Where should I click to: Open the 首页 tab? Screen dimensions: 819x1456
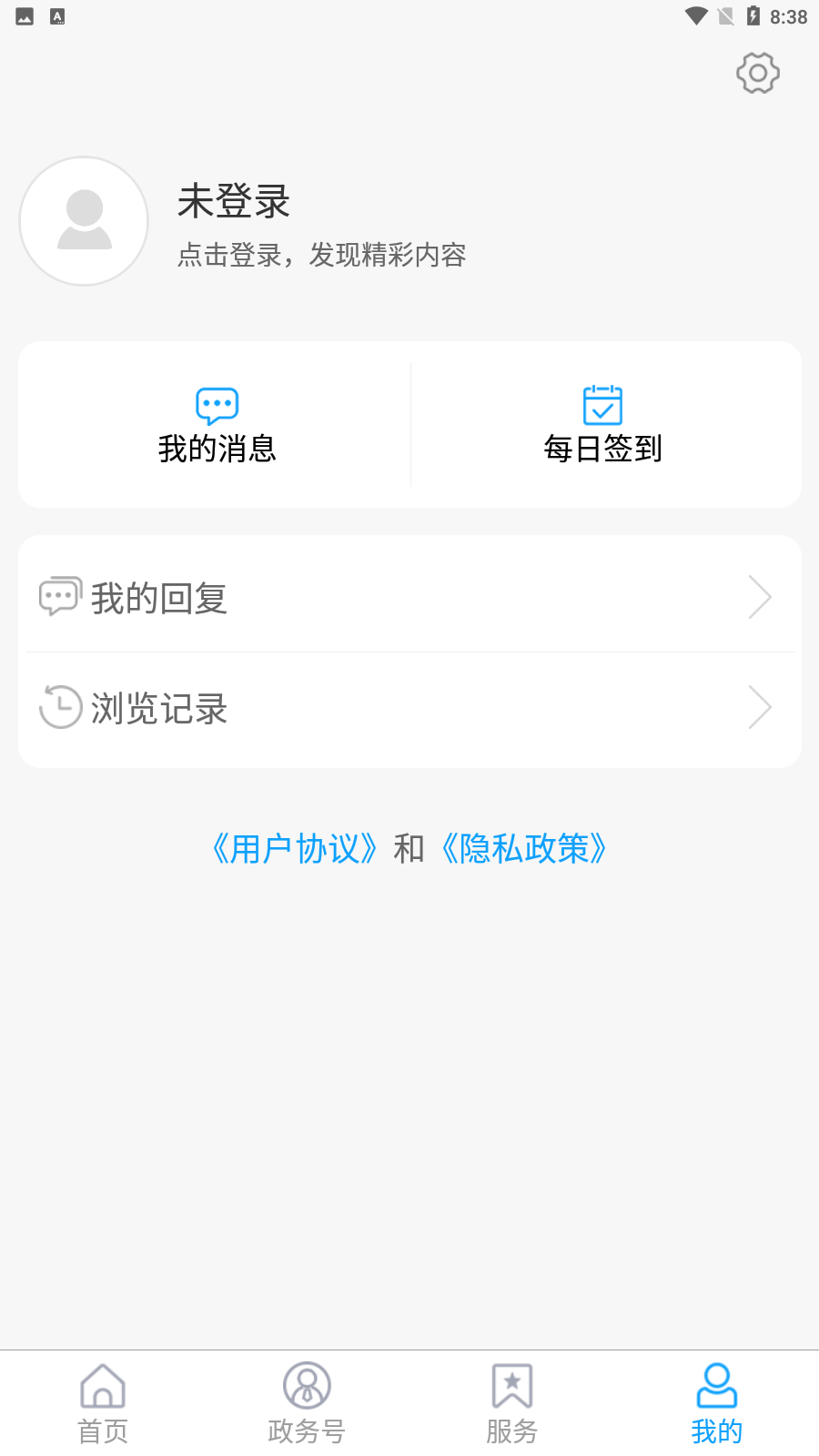tap(102, 1402)
